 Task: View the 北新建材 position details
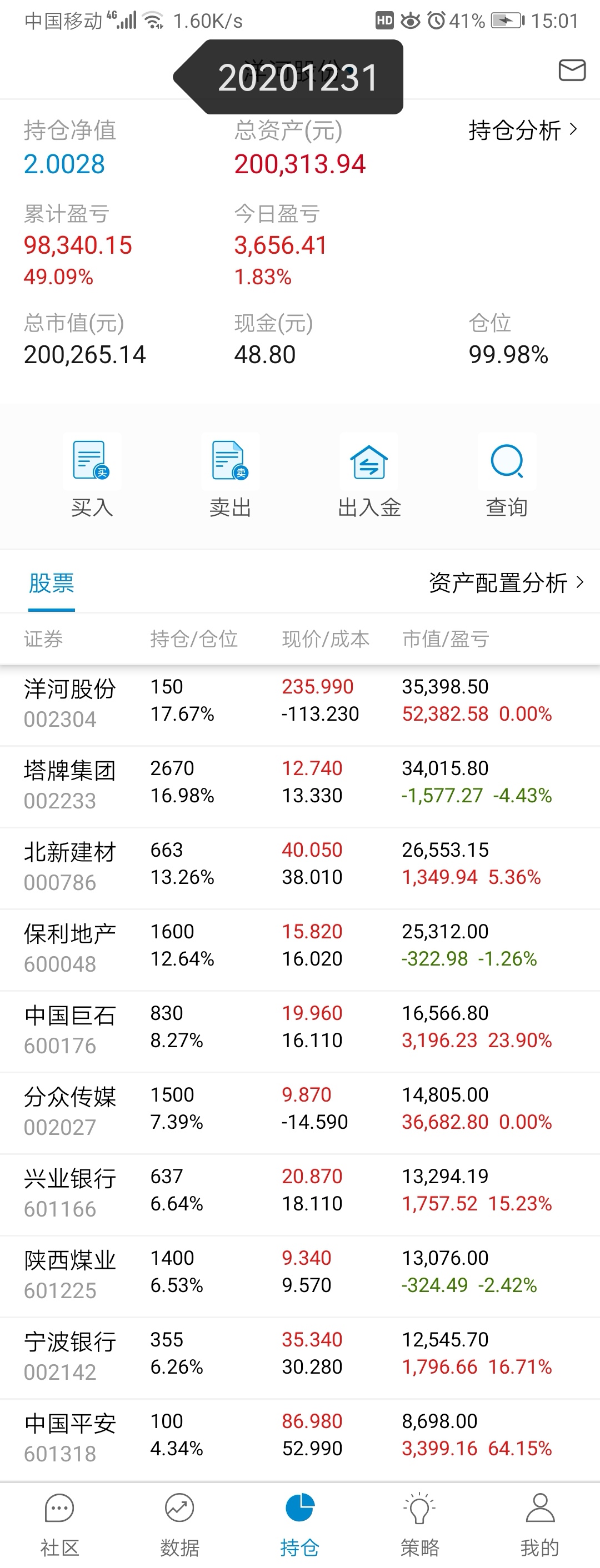click(299, 867)
